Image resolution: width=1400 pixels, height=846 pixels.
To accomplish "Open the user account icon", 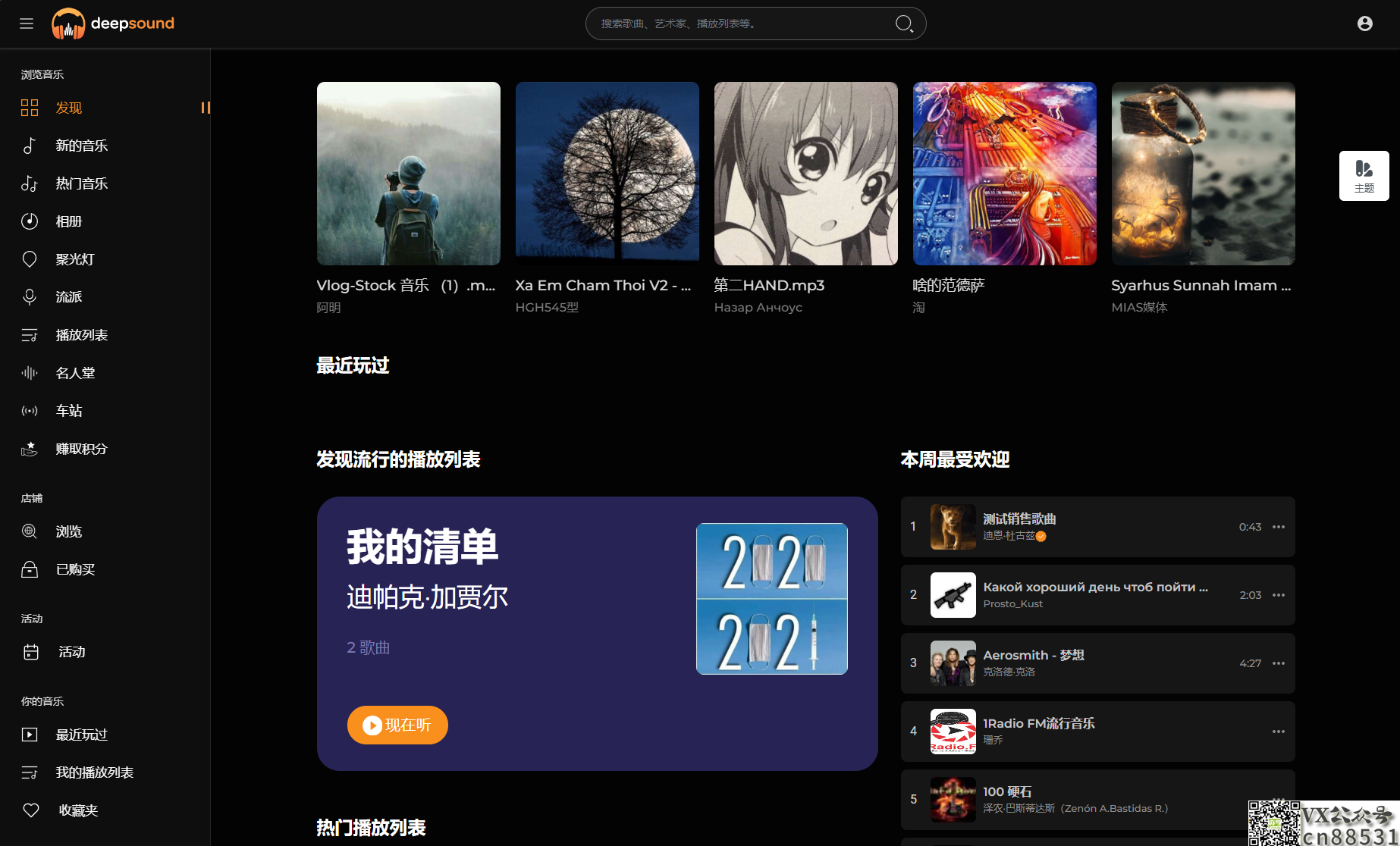I will click(x=1364, y=23).
